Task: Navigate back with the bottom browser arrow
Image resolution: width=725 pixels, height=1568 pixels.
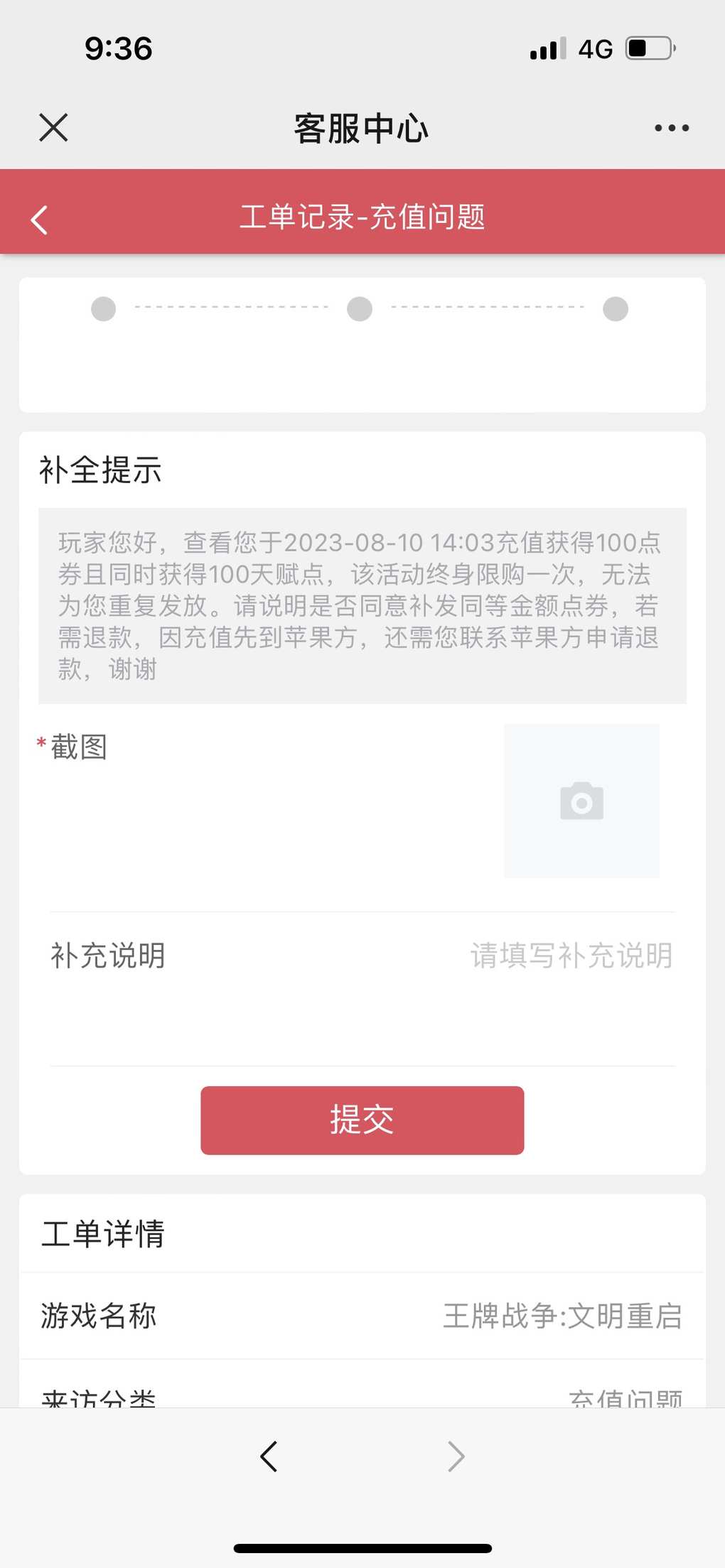Action: point(269,1456)
